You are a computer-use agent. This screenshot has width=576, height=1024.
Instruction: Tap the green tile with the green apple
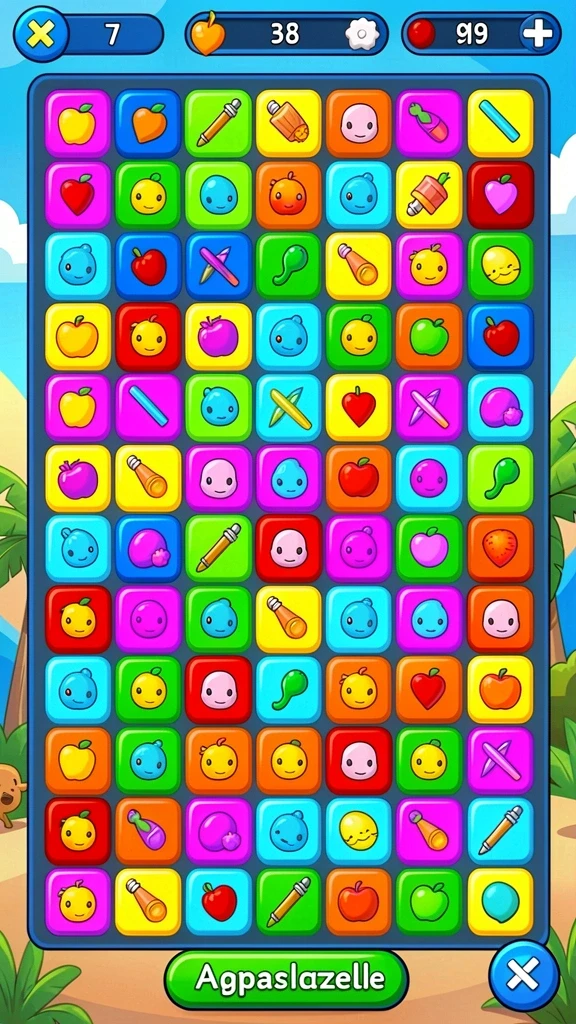coord(429,901)
